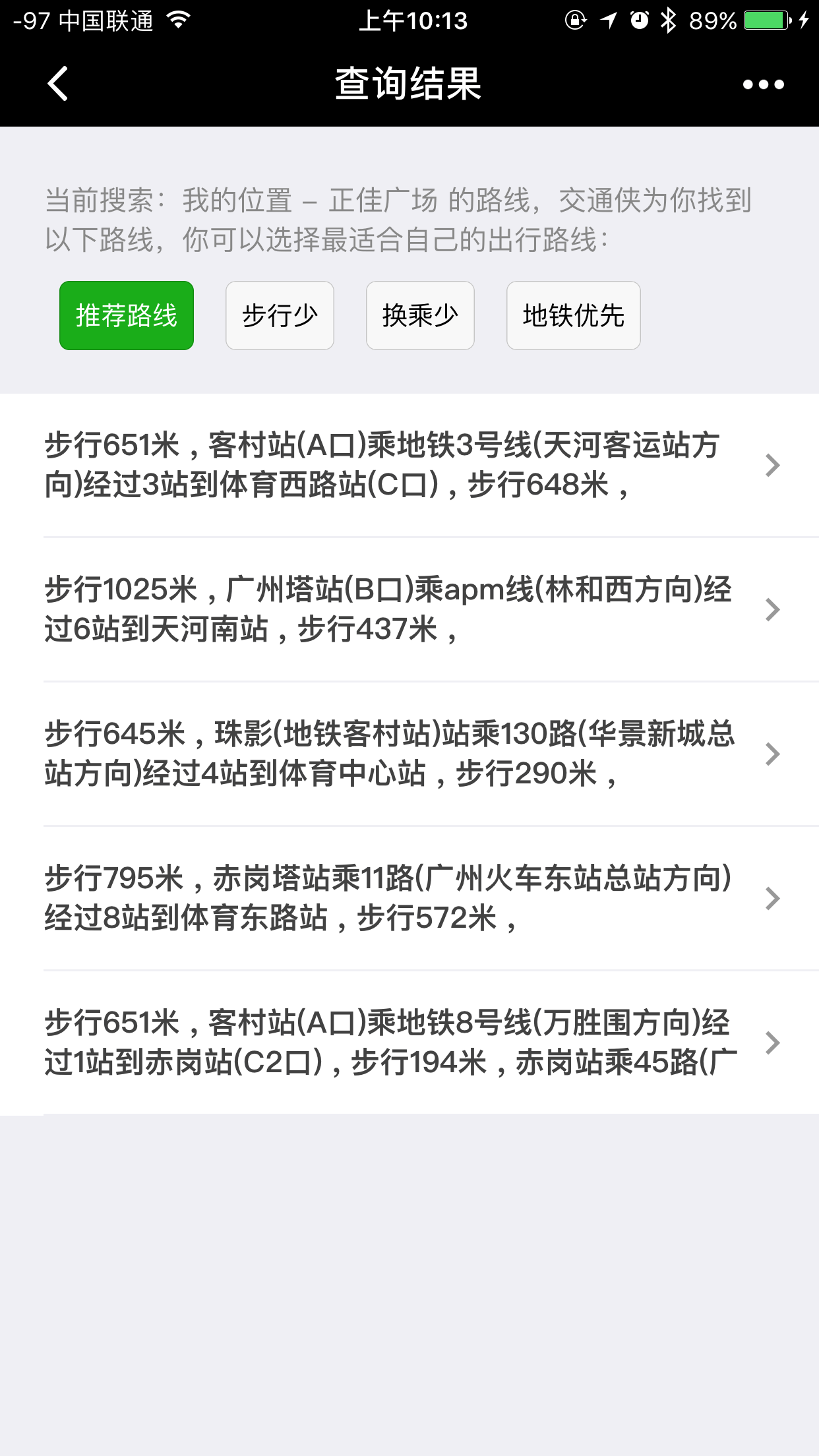The image size is (819, 1456).
Task: Go back from 查询结果 page
Action: 58,84
